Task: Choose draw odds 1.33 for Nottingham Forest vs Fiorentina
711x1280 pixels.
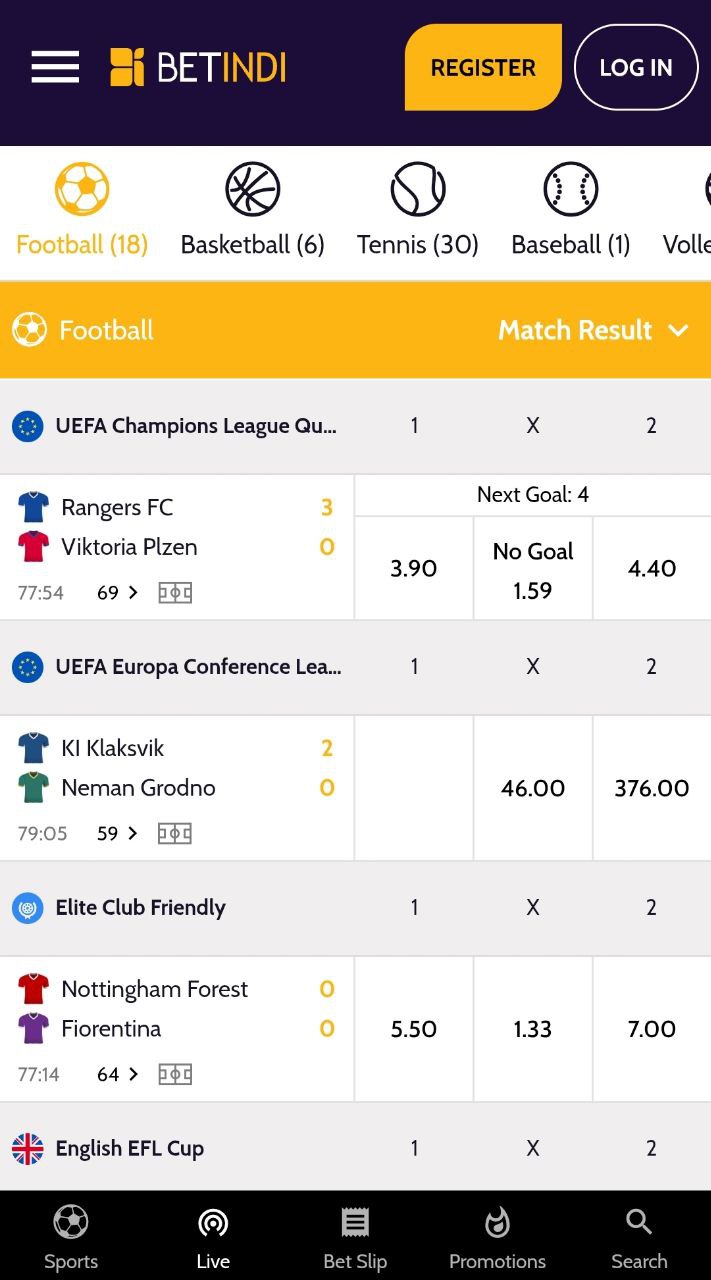Action: coord(533,1029)
